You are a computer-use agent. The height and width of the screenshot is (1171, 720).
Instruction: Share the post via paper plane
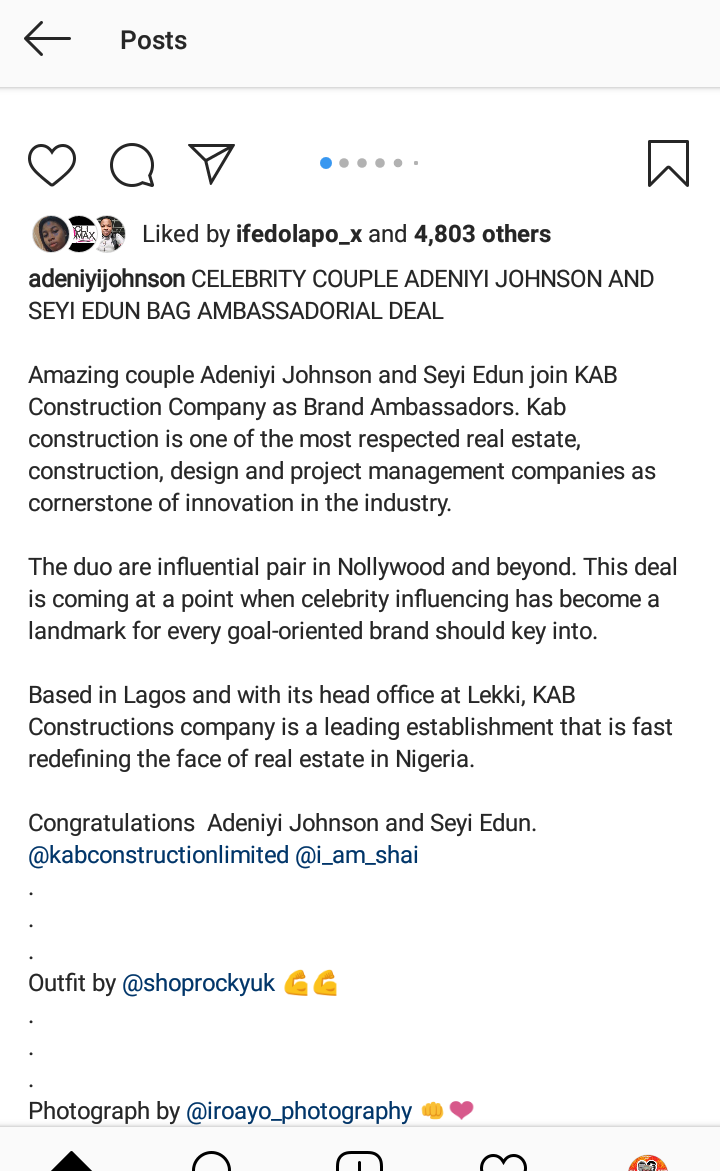point(211,164)
